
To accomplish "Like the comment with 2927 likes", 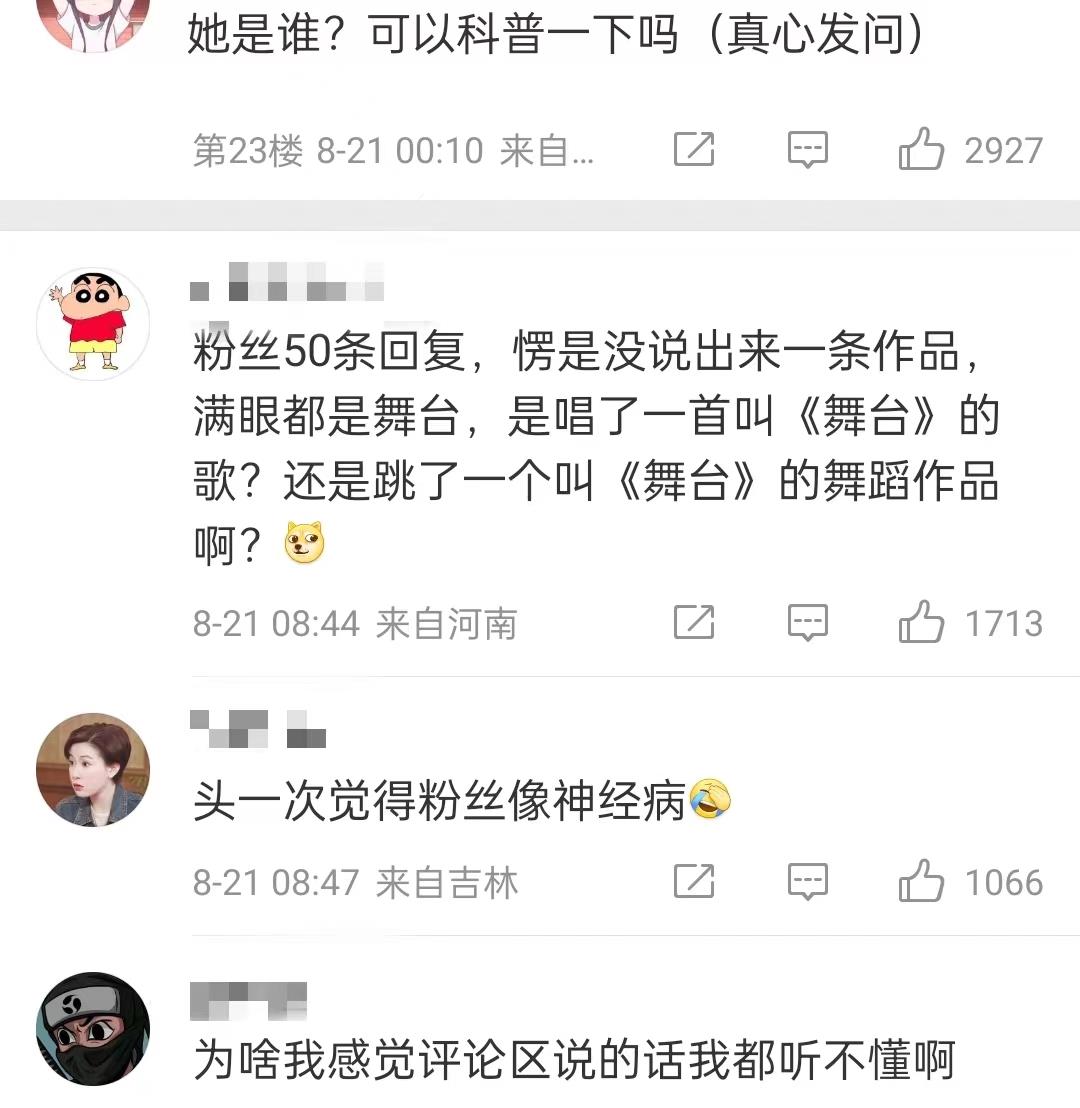I will pyautogui.click(x=921, y=151).
